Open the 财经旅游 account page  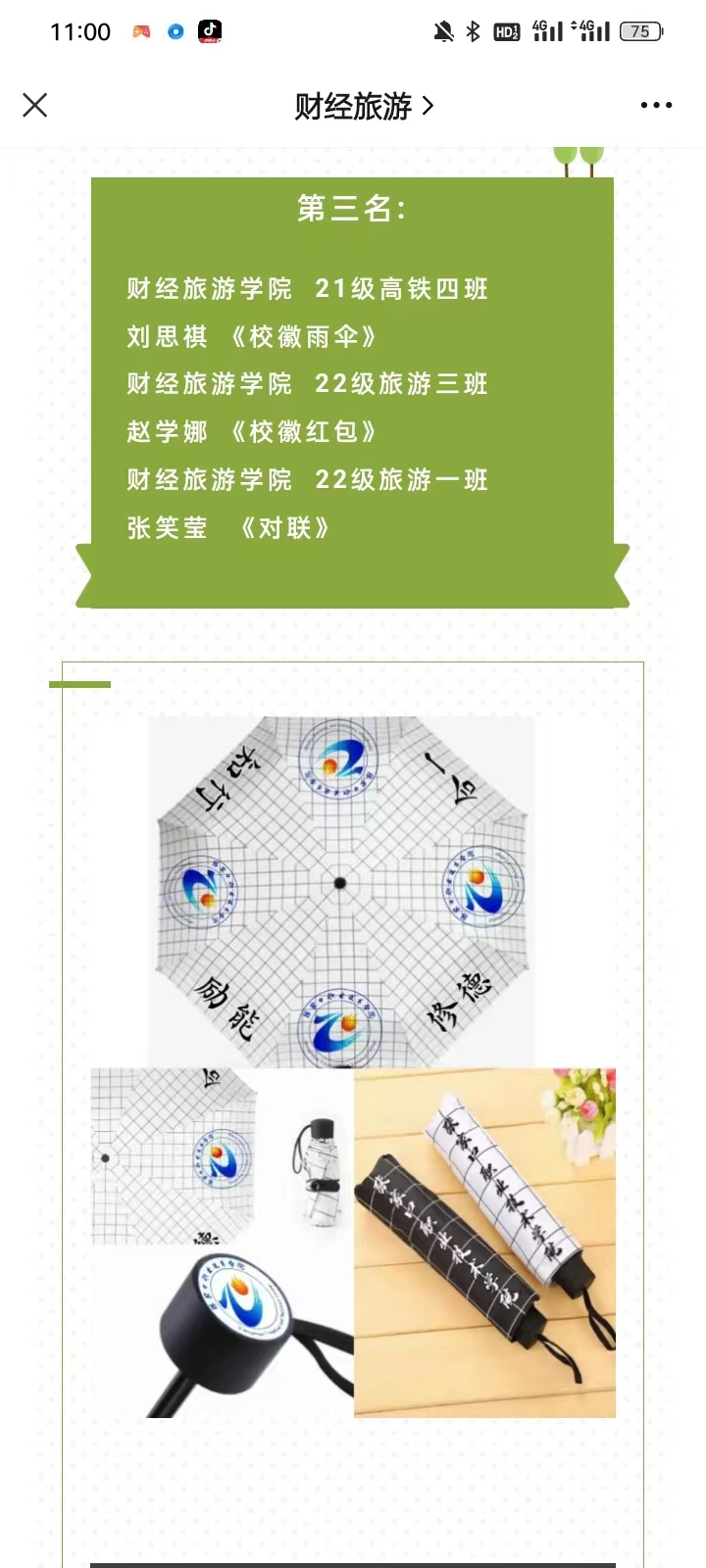(363, 106)
